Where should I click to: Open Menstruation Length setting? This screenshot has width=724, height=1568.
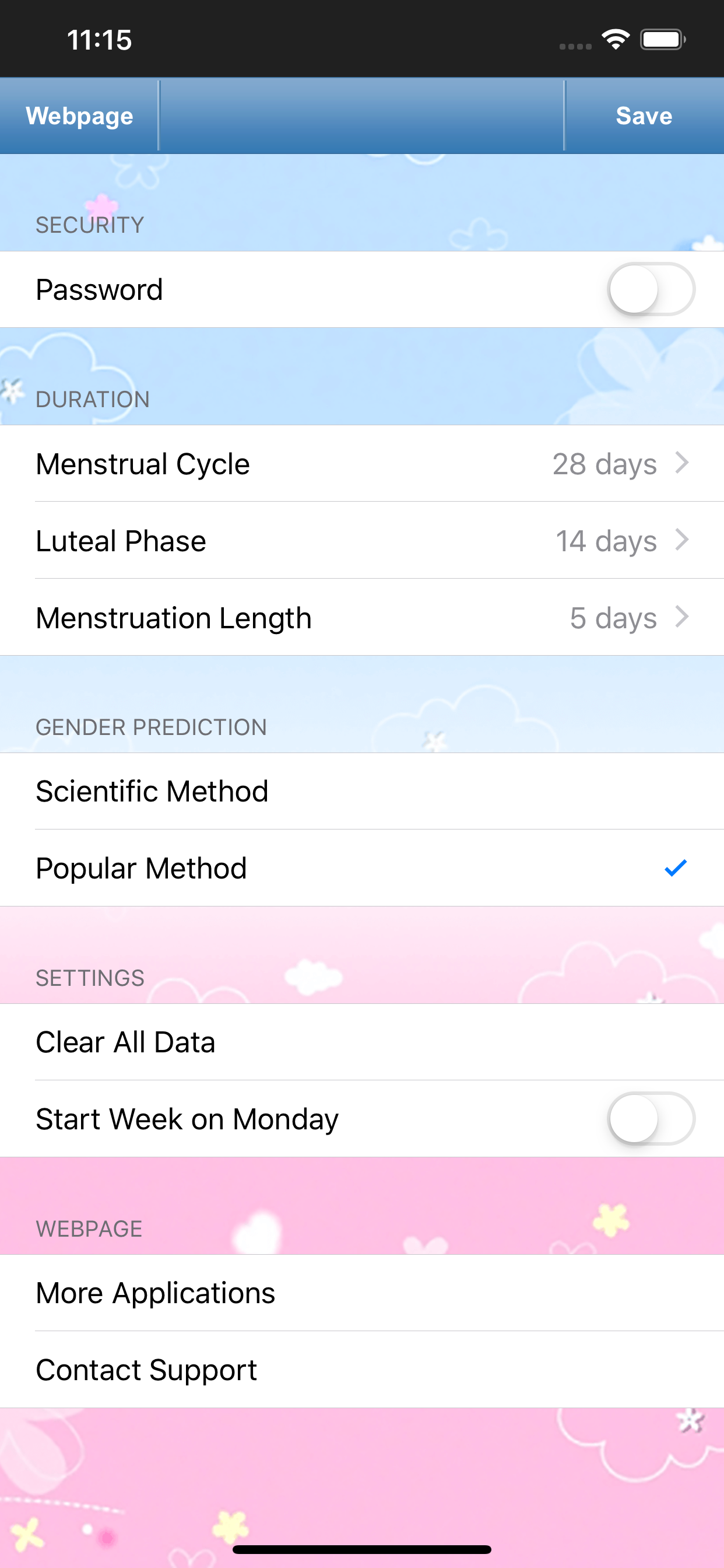pos(362,617)
